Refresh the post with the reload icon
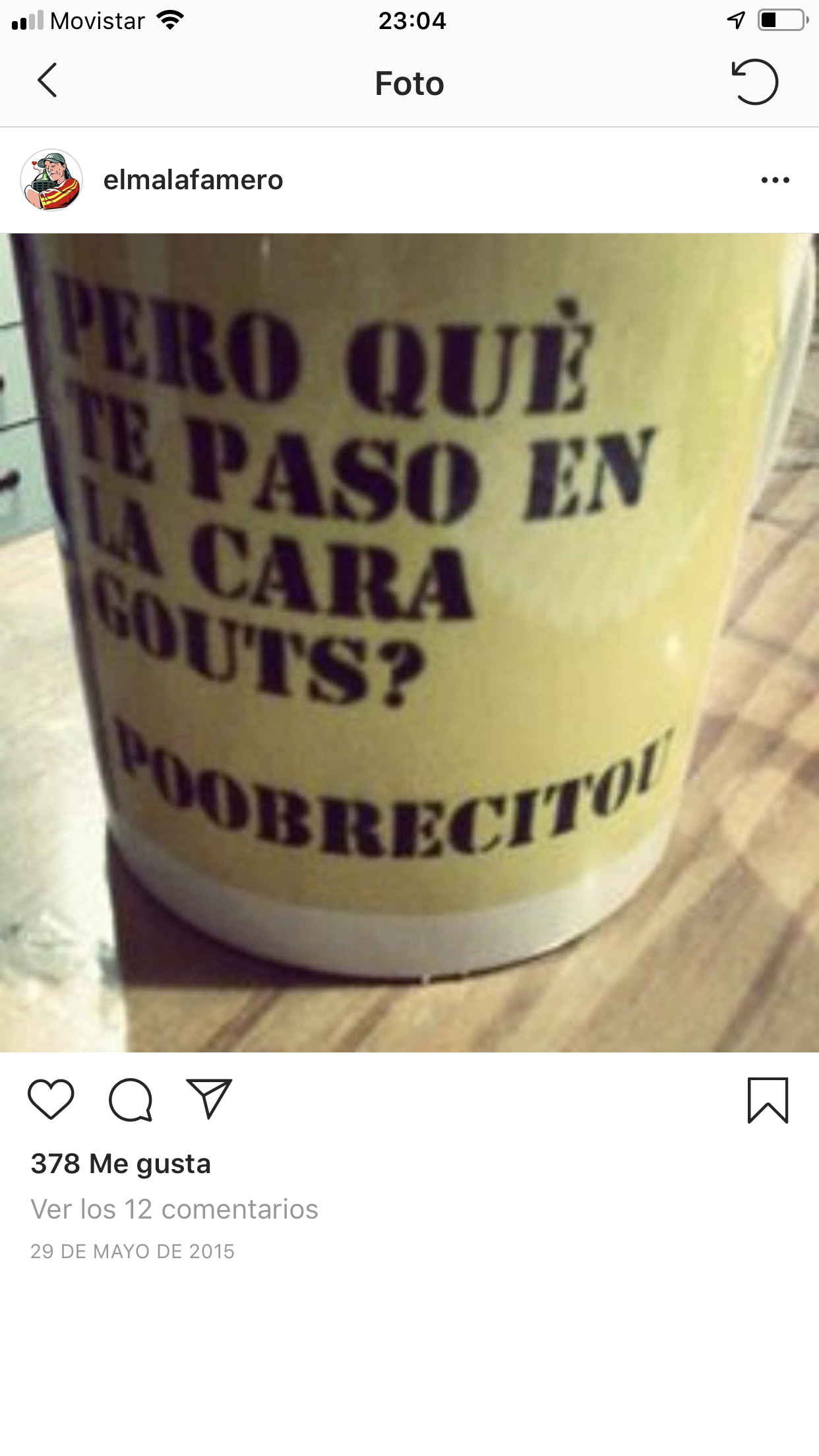Viewport: 819px width, 1456px height. pyautogui.click(x=755, y=82)
